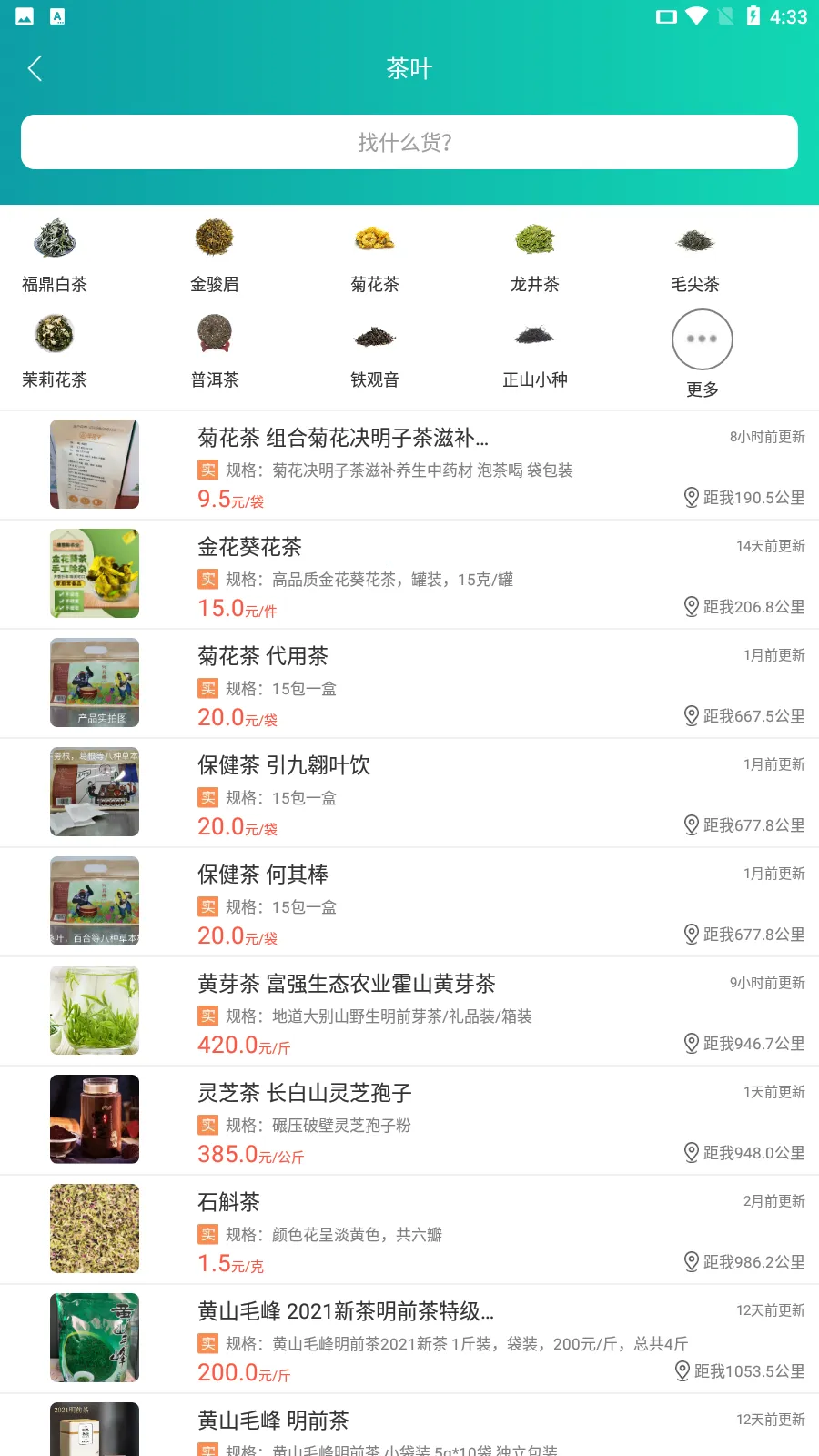The height and width of the screenshot is (1456, 819).
Task: Open the 铁观音 category
Action: (x=374, y=335)
